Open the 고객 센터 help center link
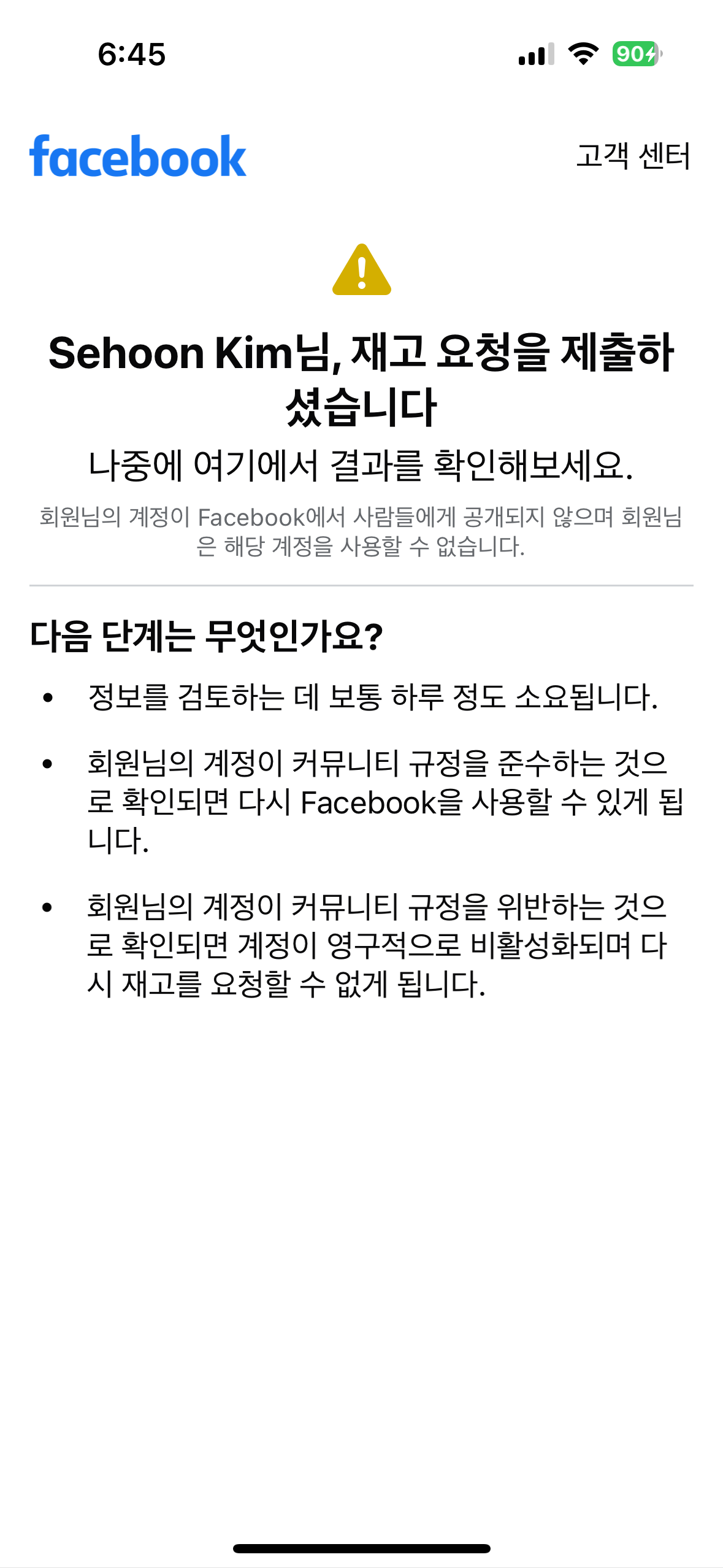 (x=633, y=156)
